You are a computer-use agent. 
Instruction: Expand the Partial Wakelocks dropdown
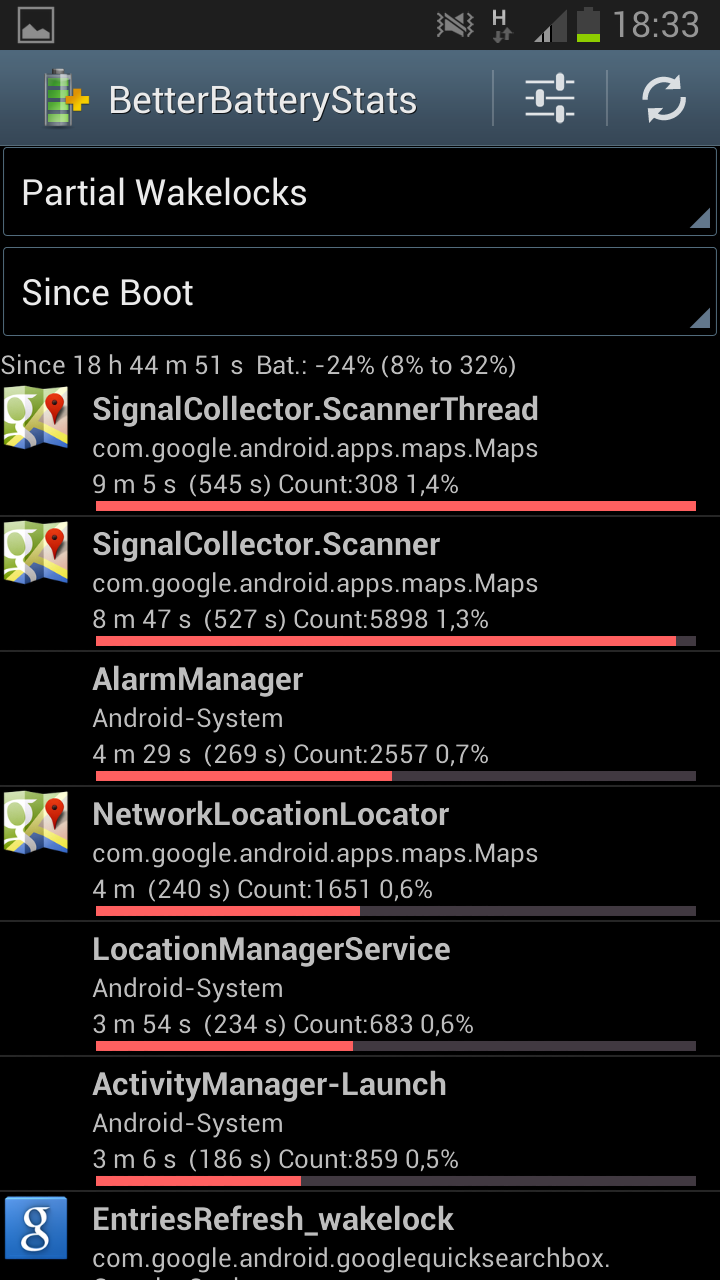(x=360, y=192)
